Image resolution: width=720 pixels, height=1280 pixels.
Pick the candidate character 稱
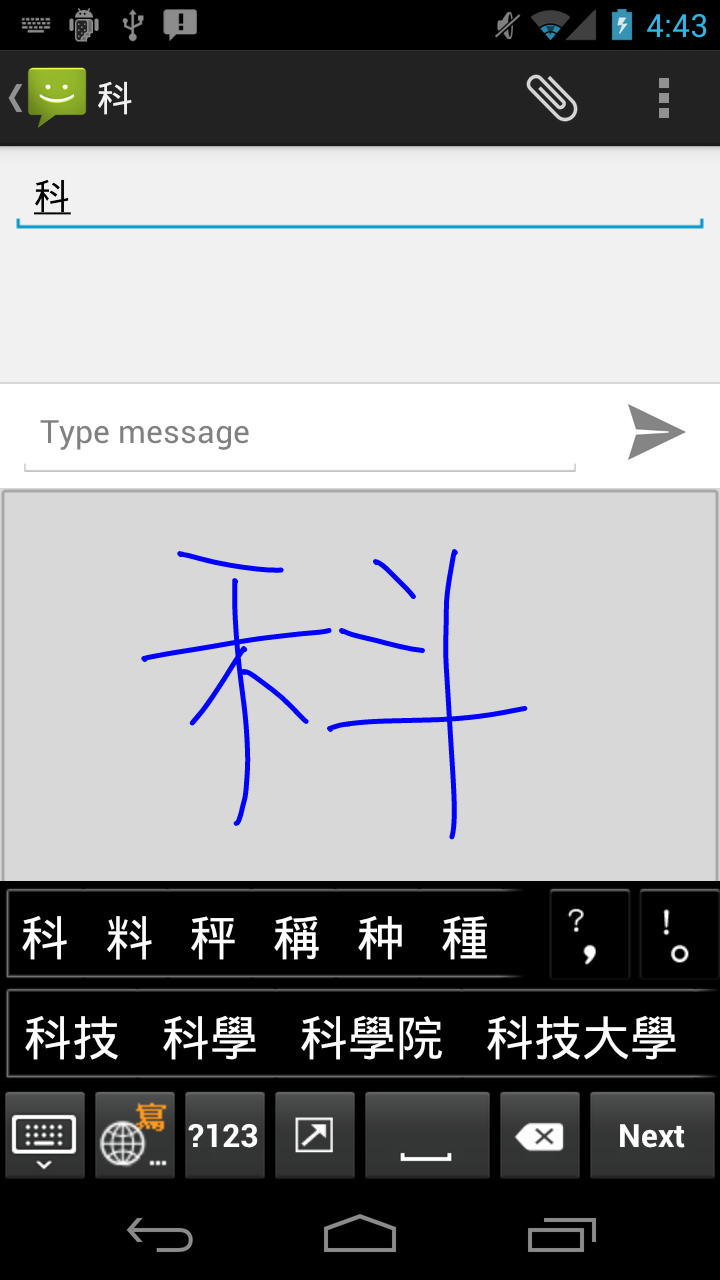297,938
